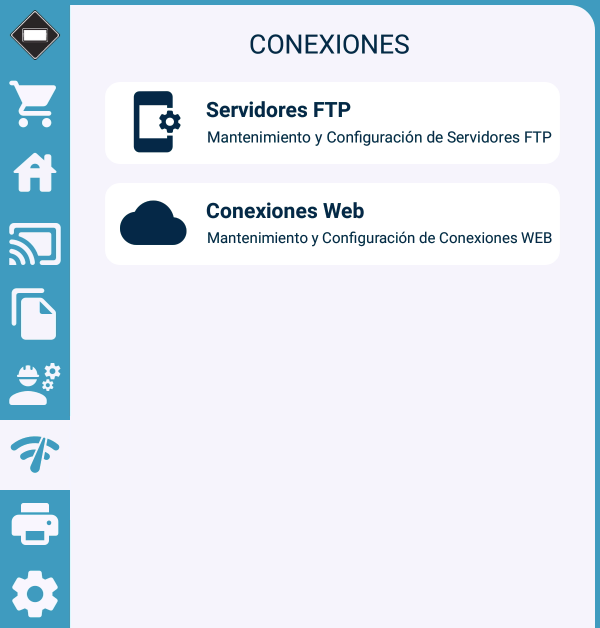Open the printer section
The image size is (600, 628).
pos(34,525)
